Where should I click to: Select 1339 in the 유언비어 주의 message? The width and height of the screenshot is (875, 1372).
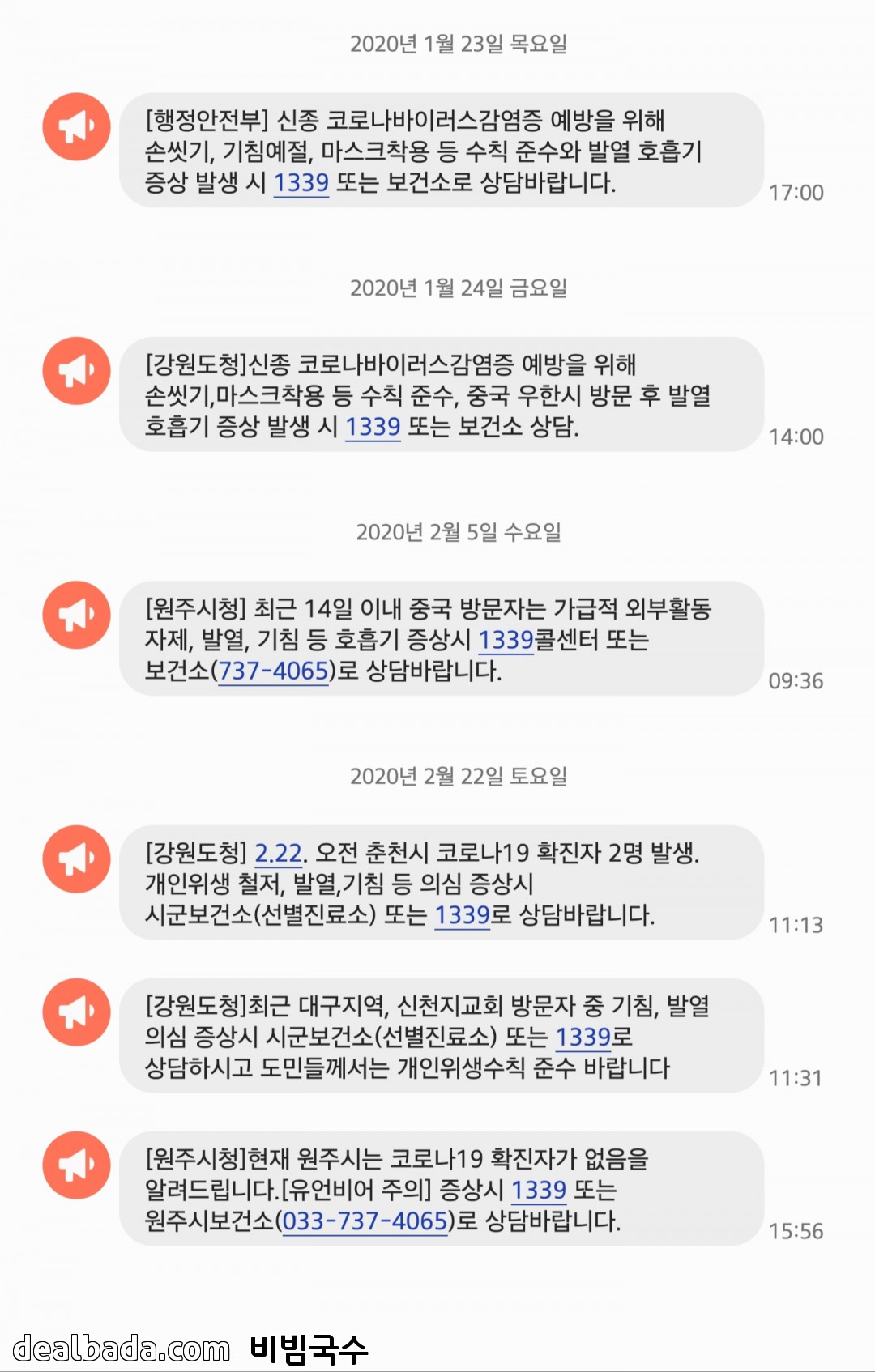point(538,1191)
